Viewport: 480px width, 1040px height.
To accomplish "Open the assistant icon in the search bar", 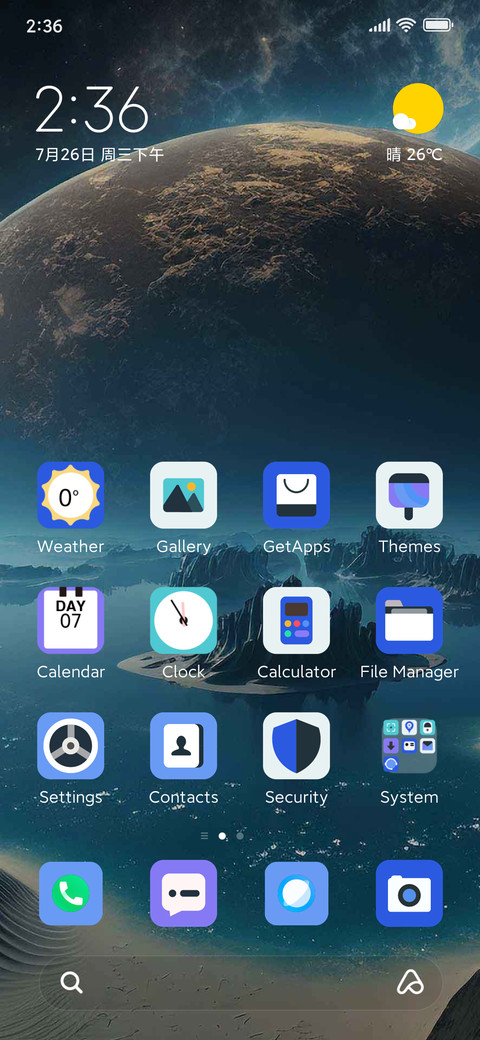I will click(410, 982).
